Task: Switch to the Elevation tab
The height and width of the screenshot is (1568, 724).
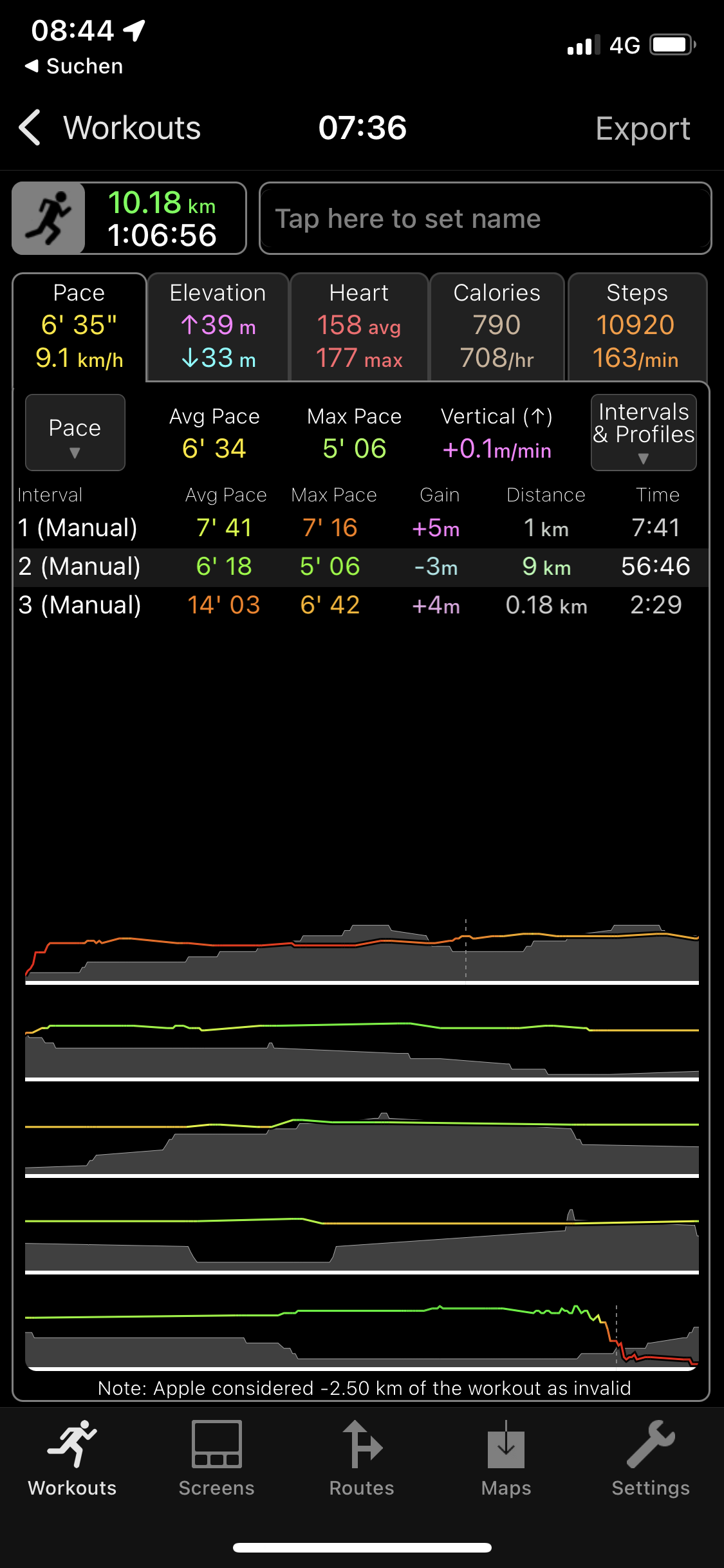Action: pos(218,327)
